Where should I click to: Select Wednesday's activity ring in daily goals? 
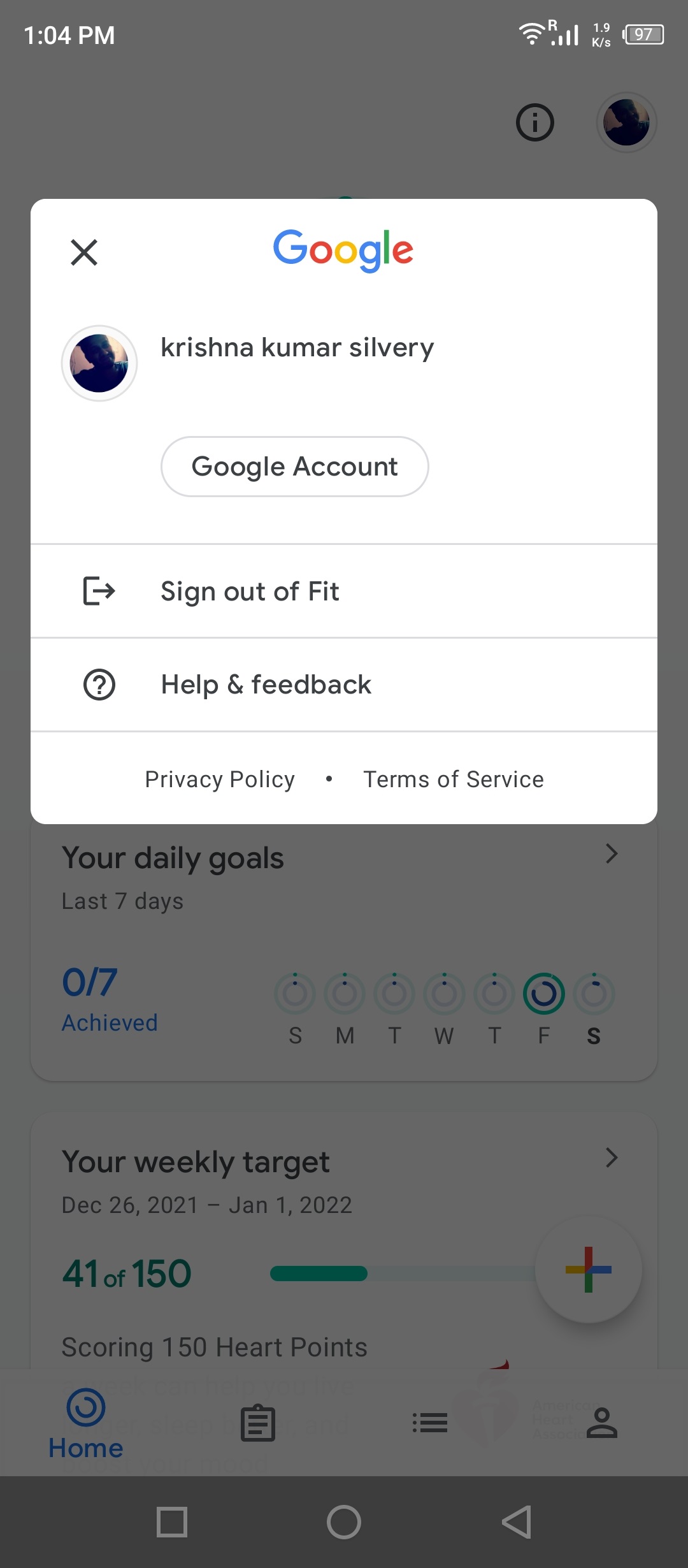pyautogui.click(x=444, y=993)
